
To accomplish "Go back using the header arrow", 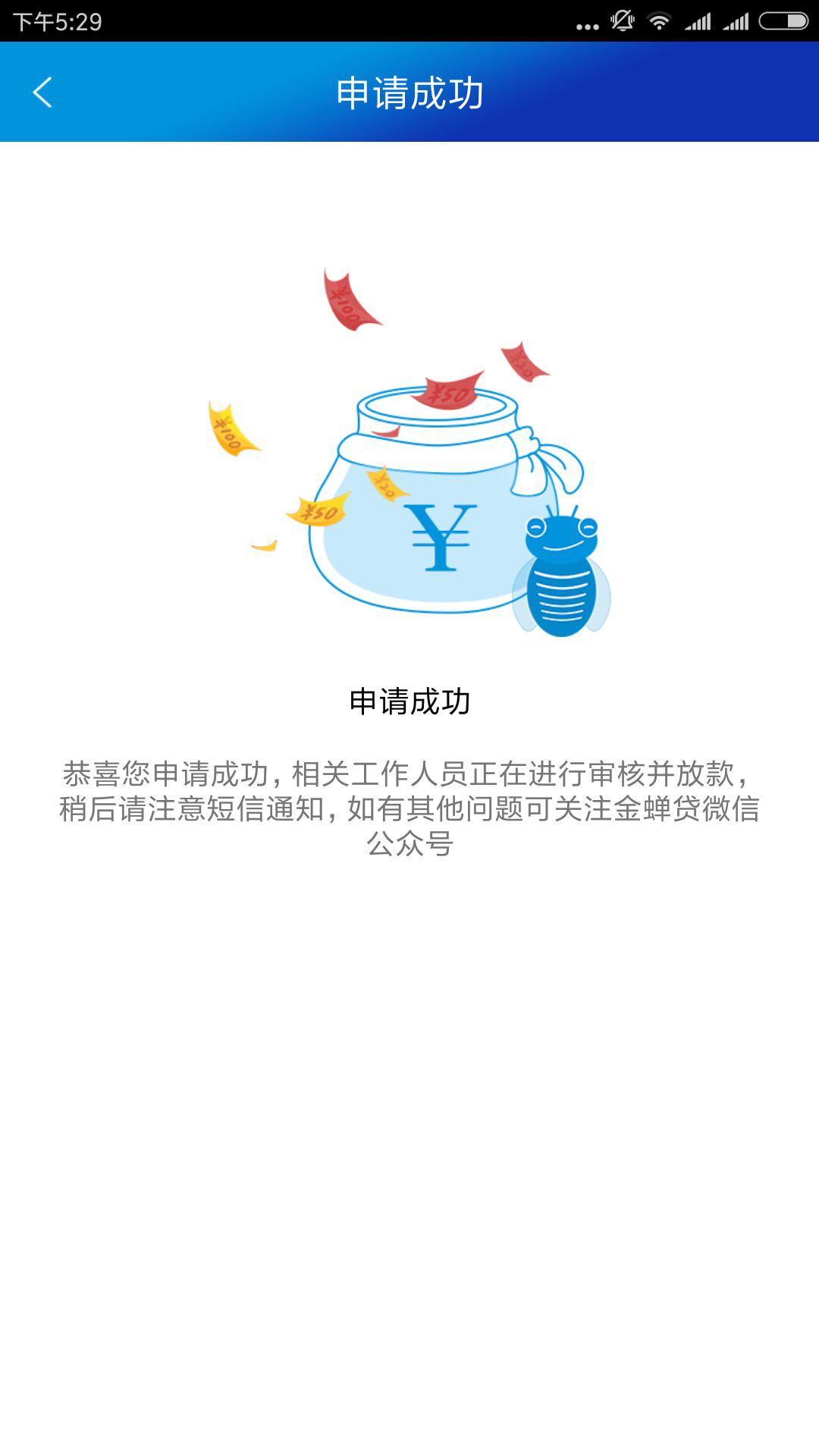I will pos(42,93).
